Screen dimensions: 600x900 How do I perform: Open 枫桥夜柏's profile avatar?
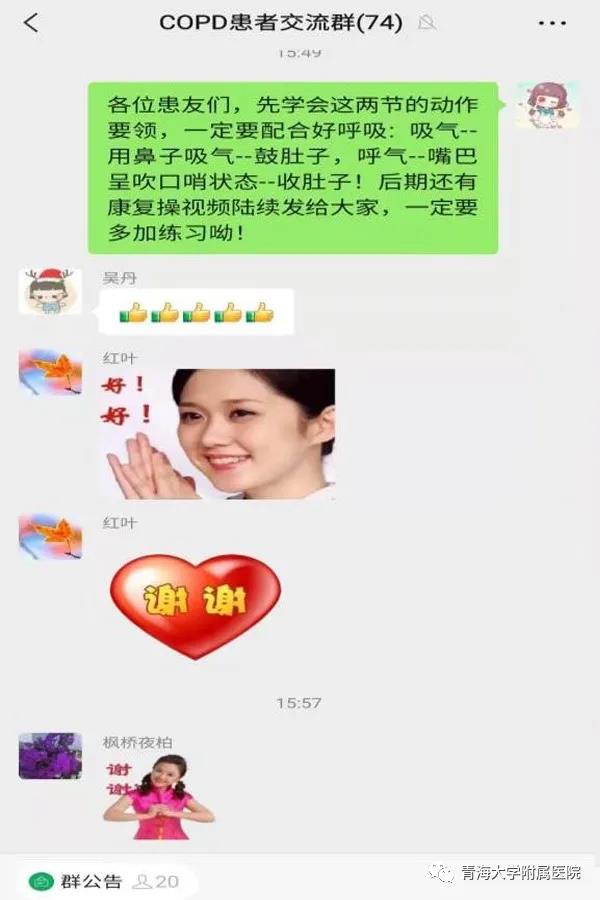pos(50,756)
